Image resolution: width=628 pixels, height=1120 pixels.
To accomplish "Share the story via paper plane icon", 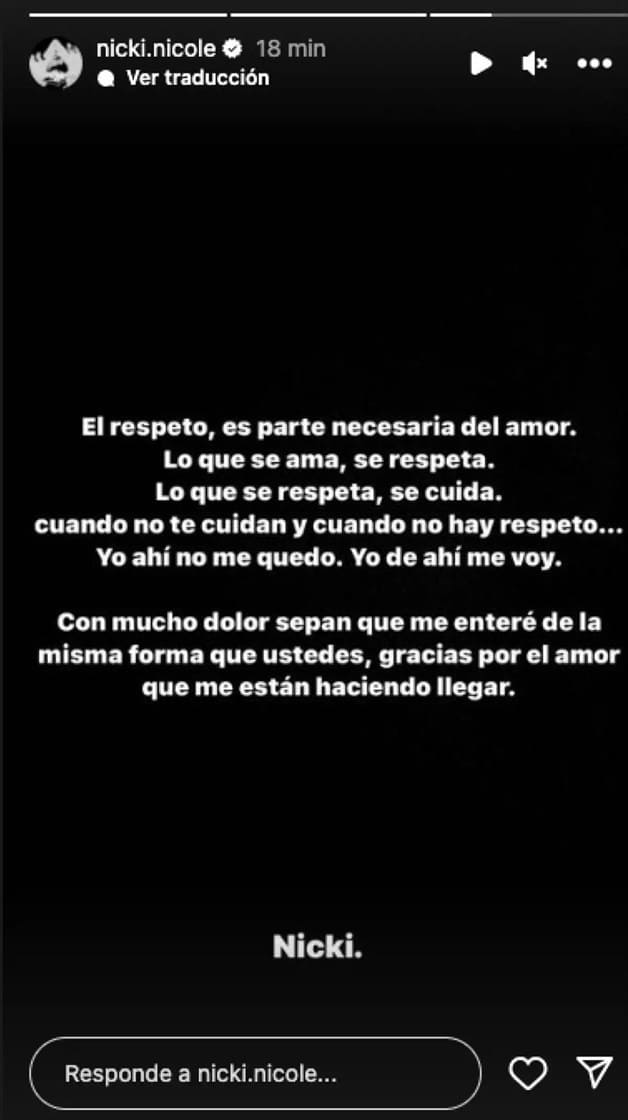I will pos(595,1073).
